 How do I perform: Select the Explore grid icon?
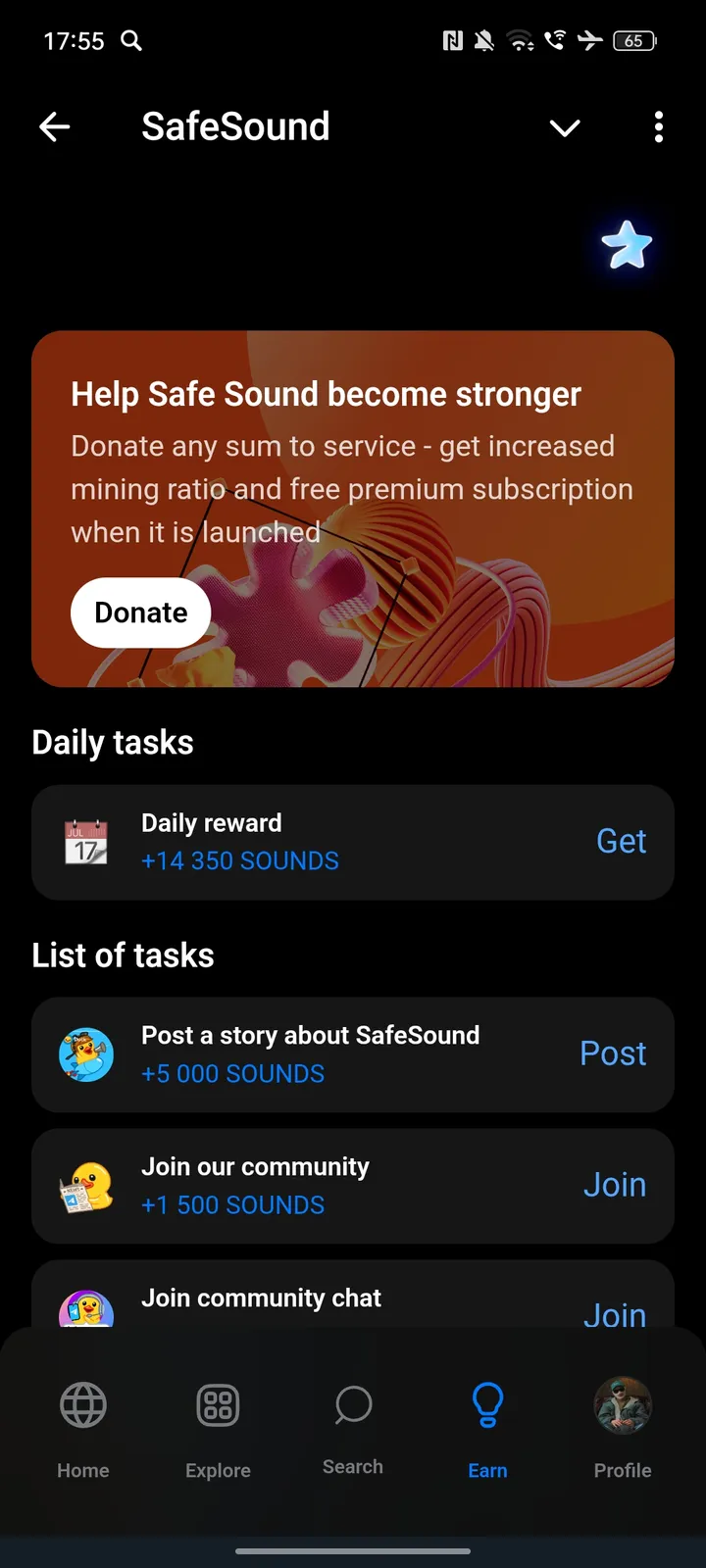218,1405
